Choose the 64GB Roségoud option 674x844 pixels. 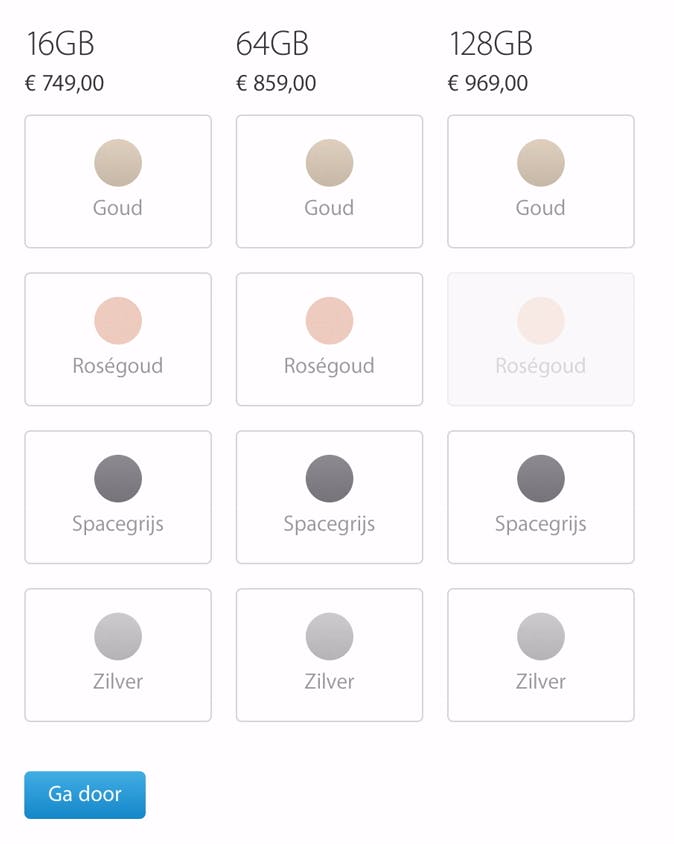coord(329,339)
